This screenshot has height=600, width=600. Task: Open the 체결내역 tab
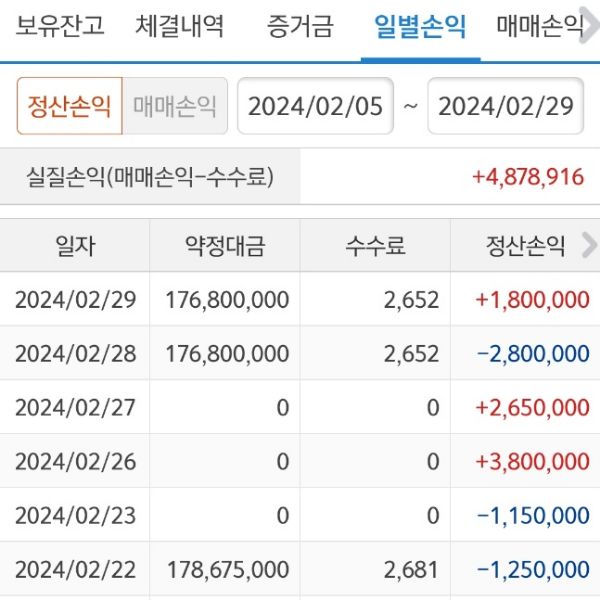click(x=180, y=26)
